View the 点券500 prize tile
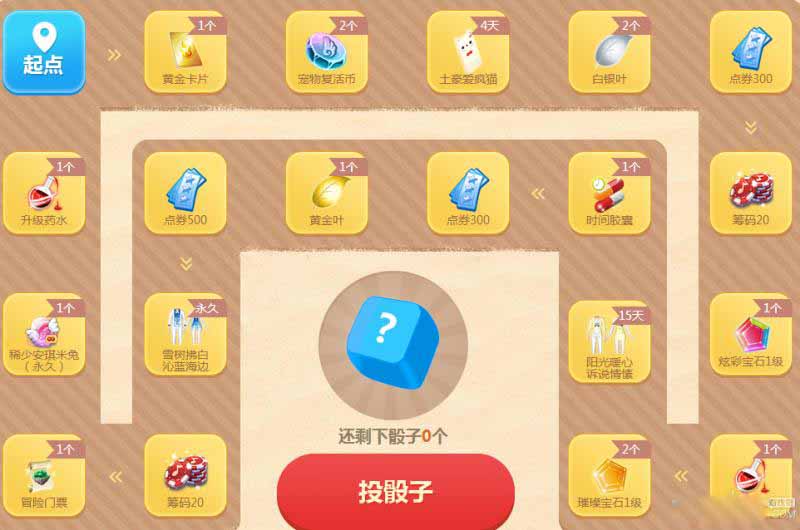The height and width of the screenshot is (530, 800). pyautogui.click(x=185, y=193)
